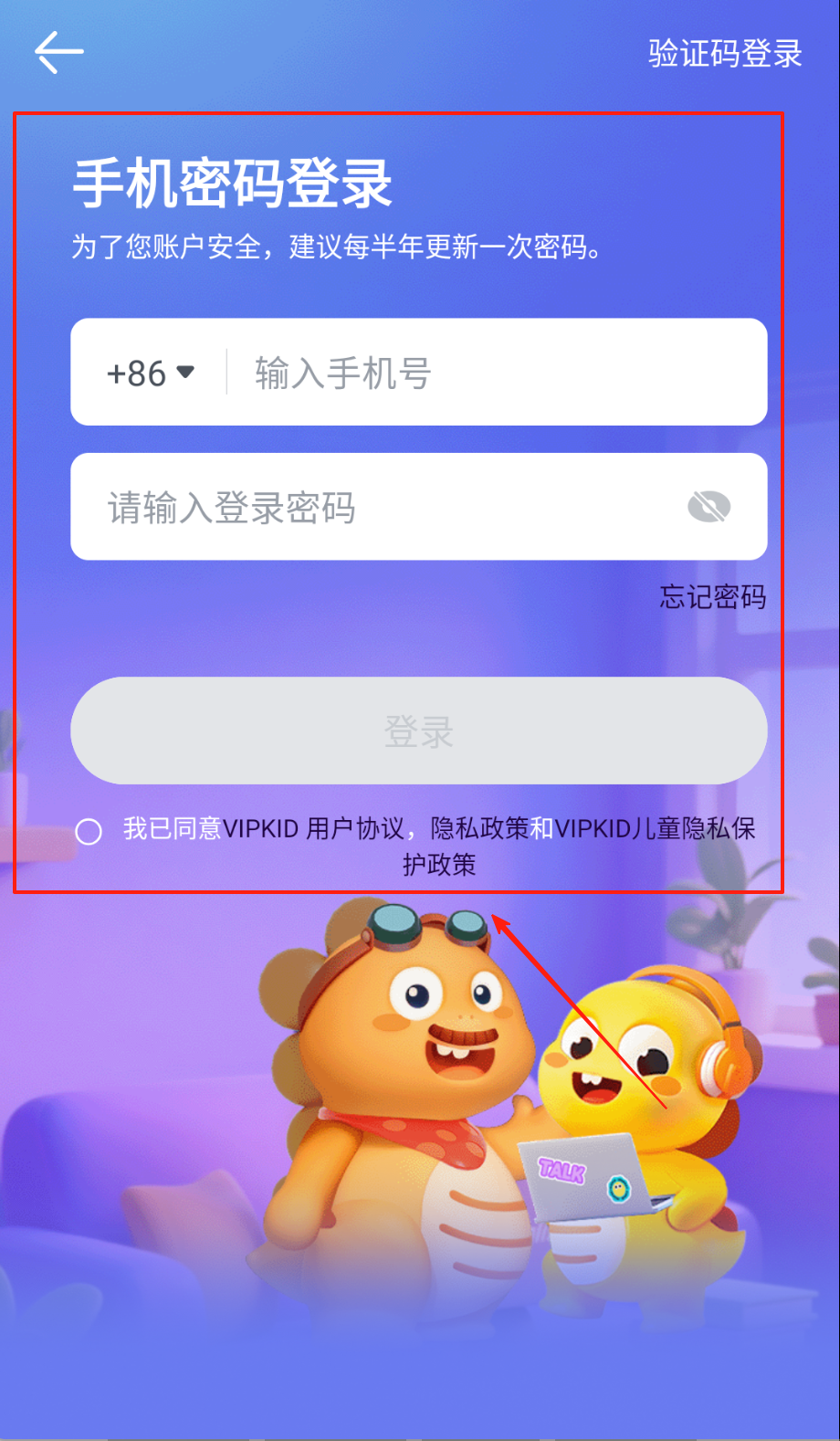The image size is (840, 1441).
Task: Tap the 请输入登录密码 password field
Action: tap(383, 508)
